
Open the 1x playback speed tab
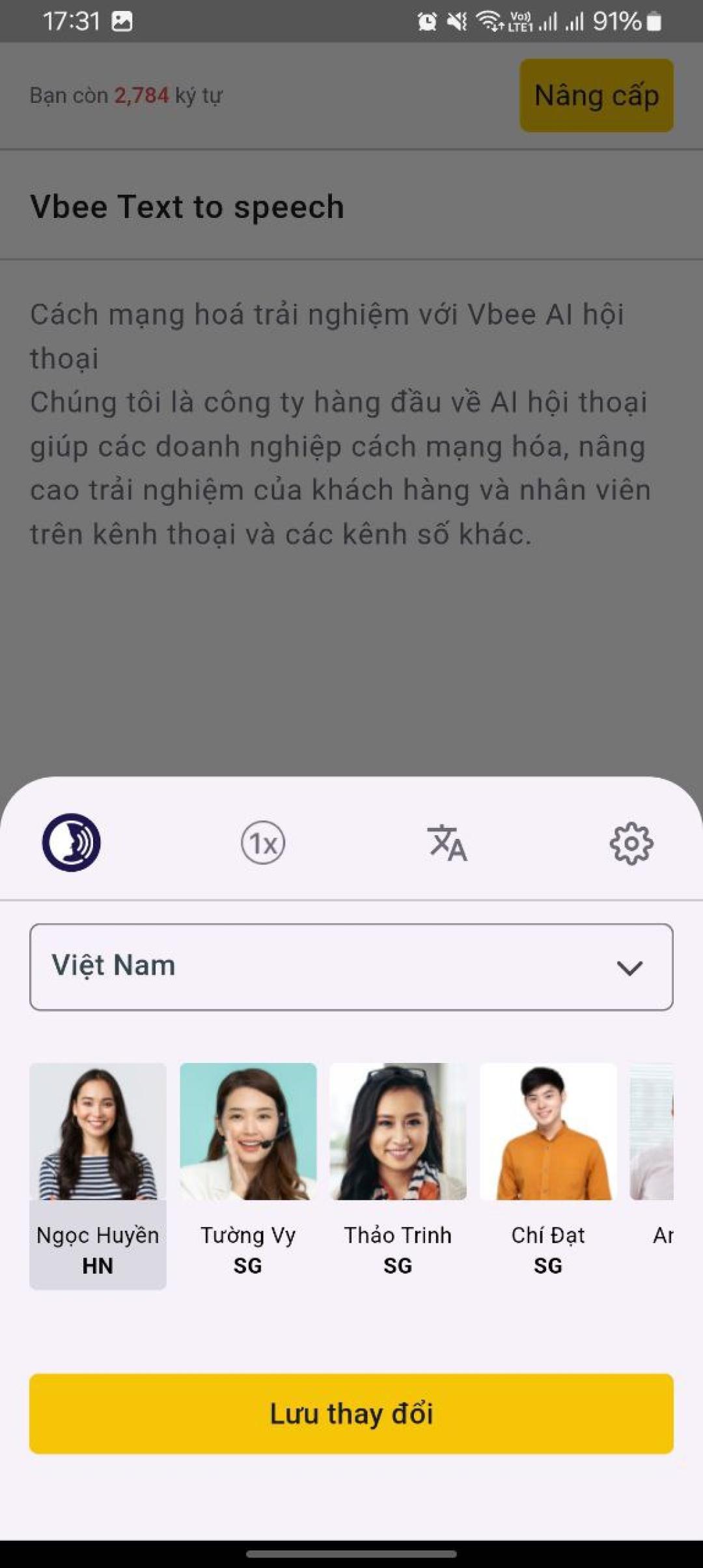[x=263, y=843]
